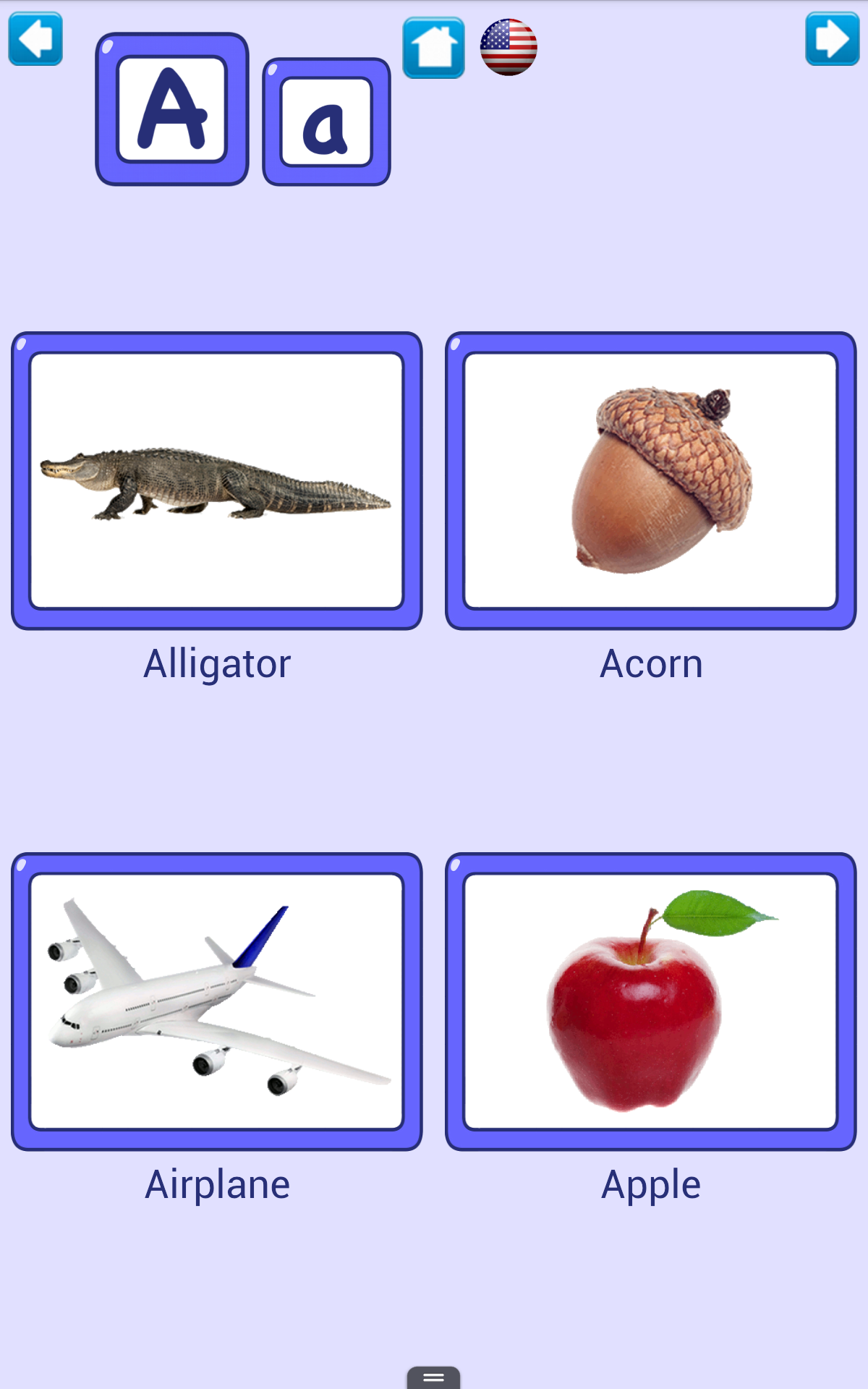Select the Airplane picture card
This screenshot has height=1389, width=868.
click(x=217, y=1002)
